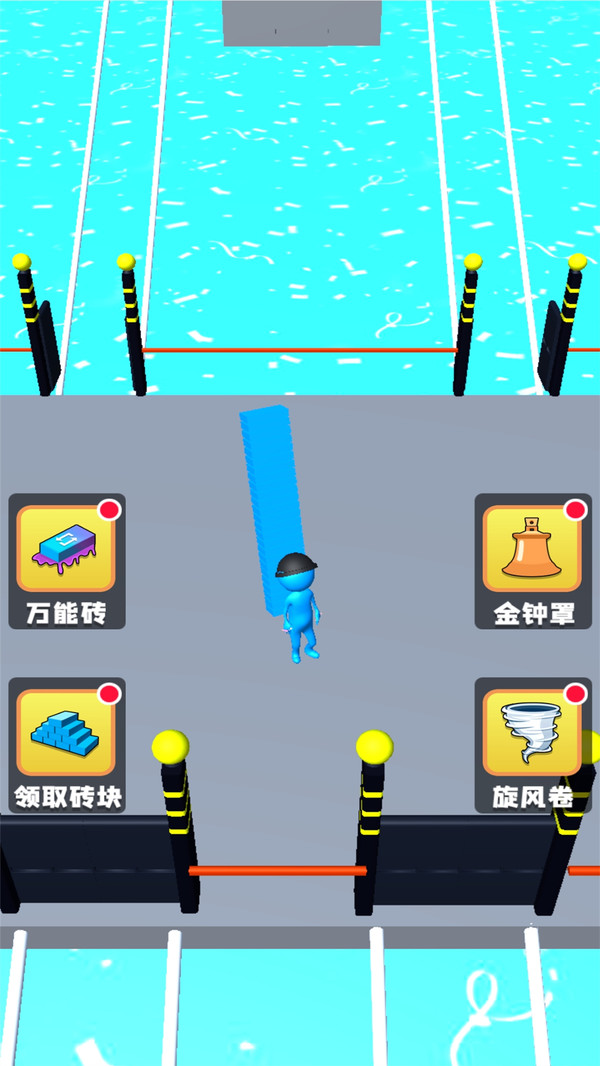The width and height of the screenshot is (600, 1066).
Task: Claim bricks with the 领取砖块 button
Action: click(67, 743)
